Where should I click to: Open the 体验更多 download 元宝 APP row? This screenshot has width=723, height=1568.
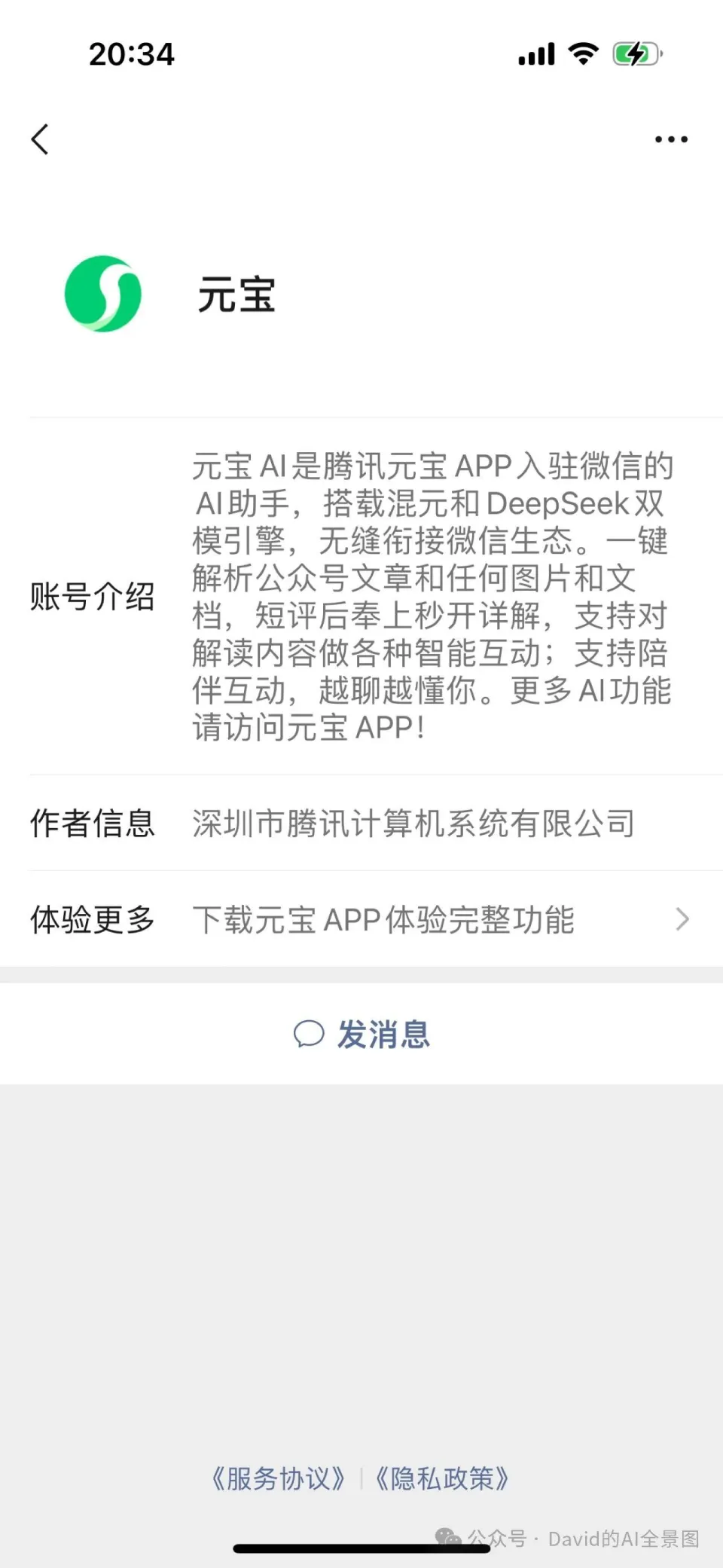(x=361, y=919)
